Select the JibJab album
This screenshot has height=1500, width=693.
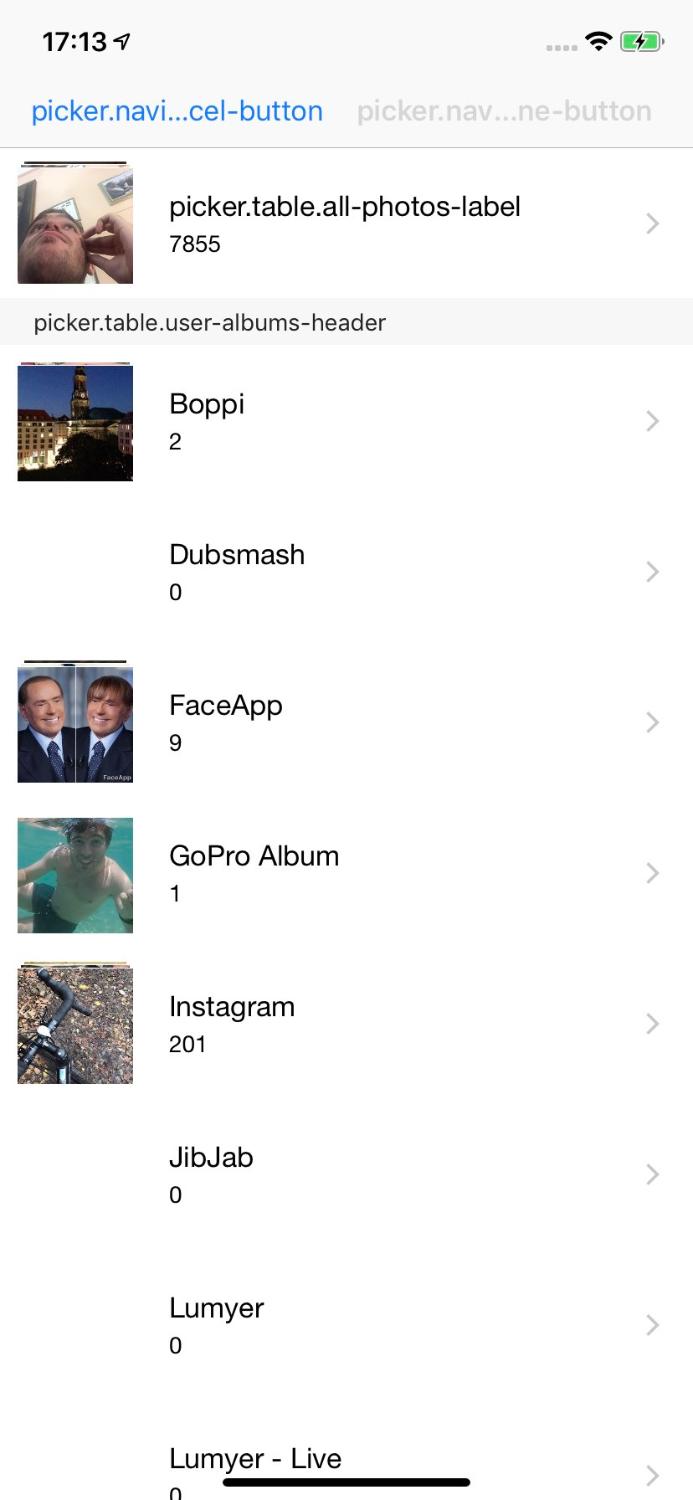[x=345, y=1174]
